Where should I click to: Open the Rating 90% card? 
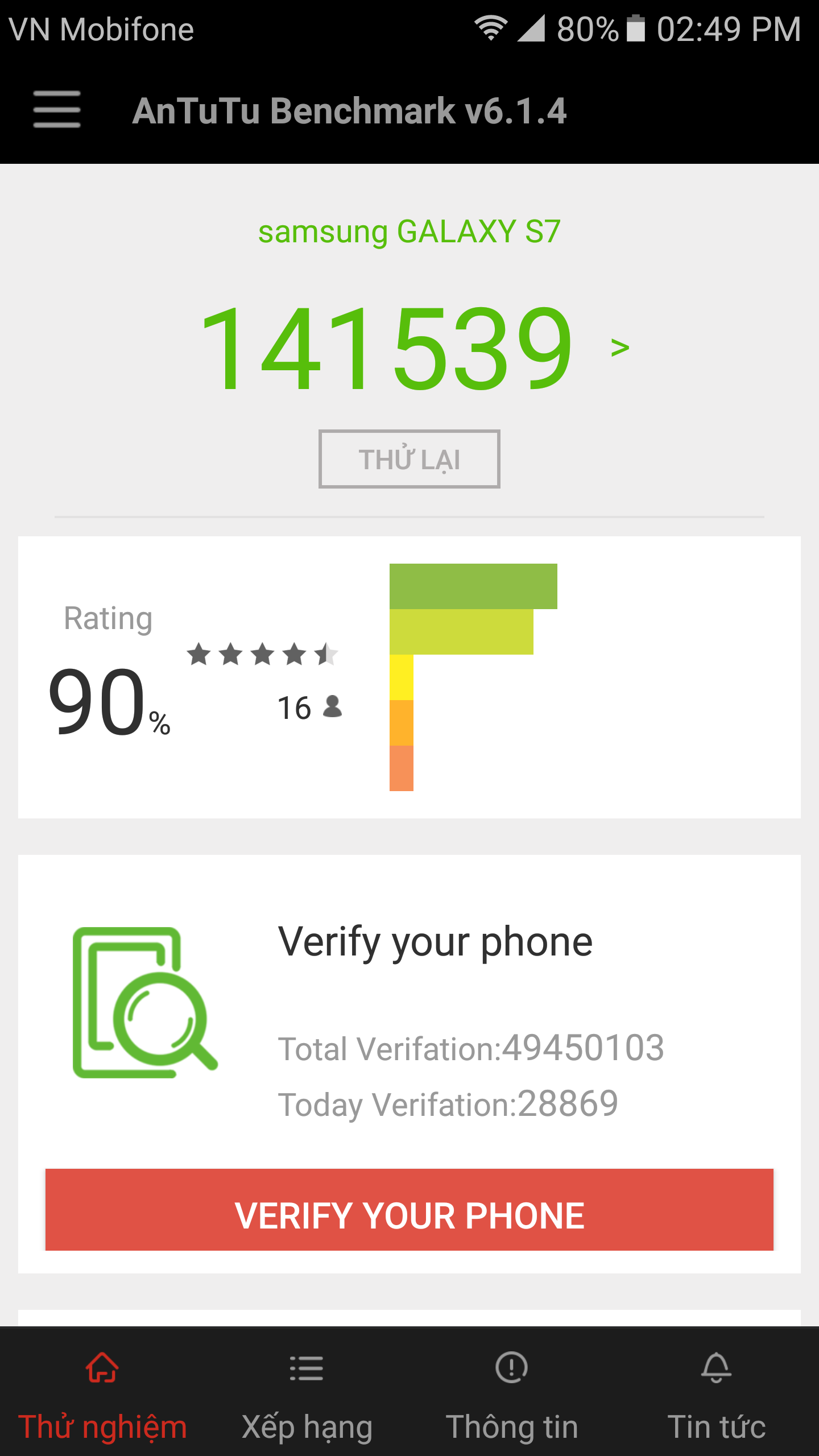click(x=409, y=677)
